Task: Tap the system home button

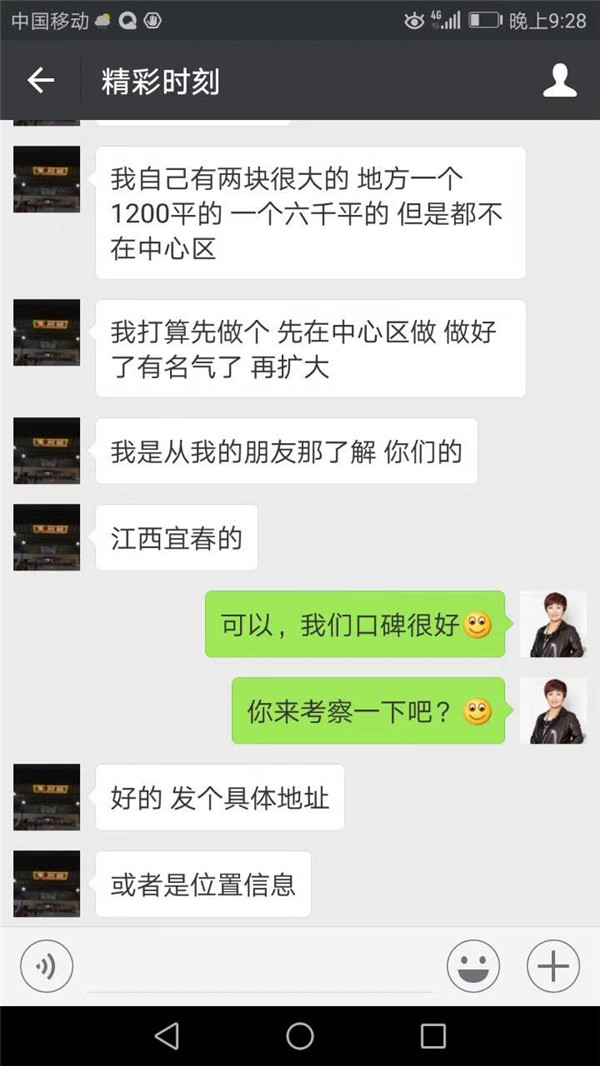Action: [x=300, y=1036]
